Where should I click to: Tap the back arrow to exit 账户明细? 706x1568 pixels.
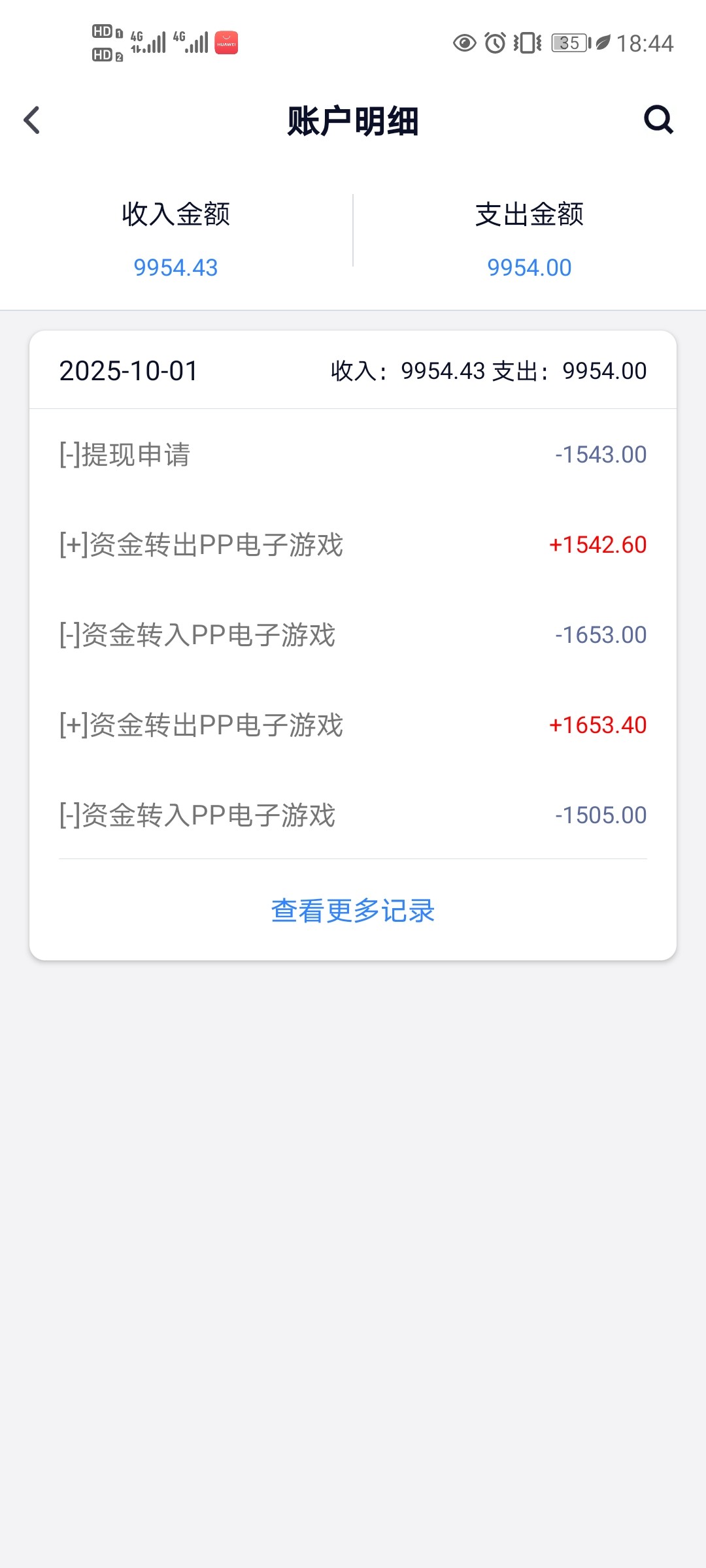tap(30, 120)
